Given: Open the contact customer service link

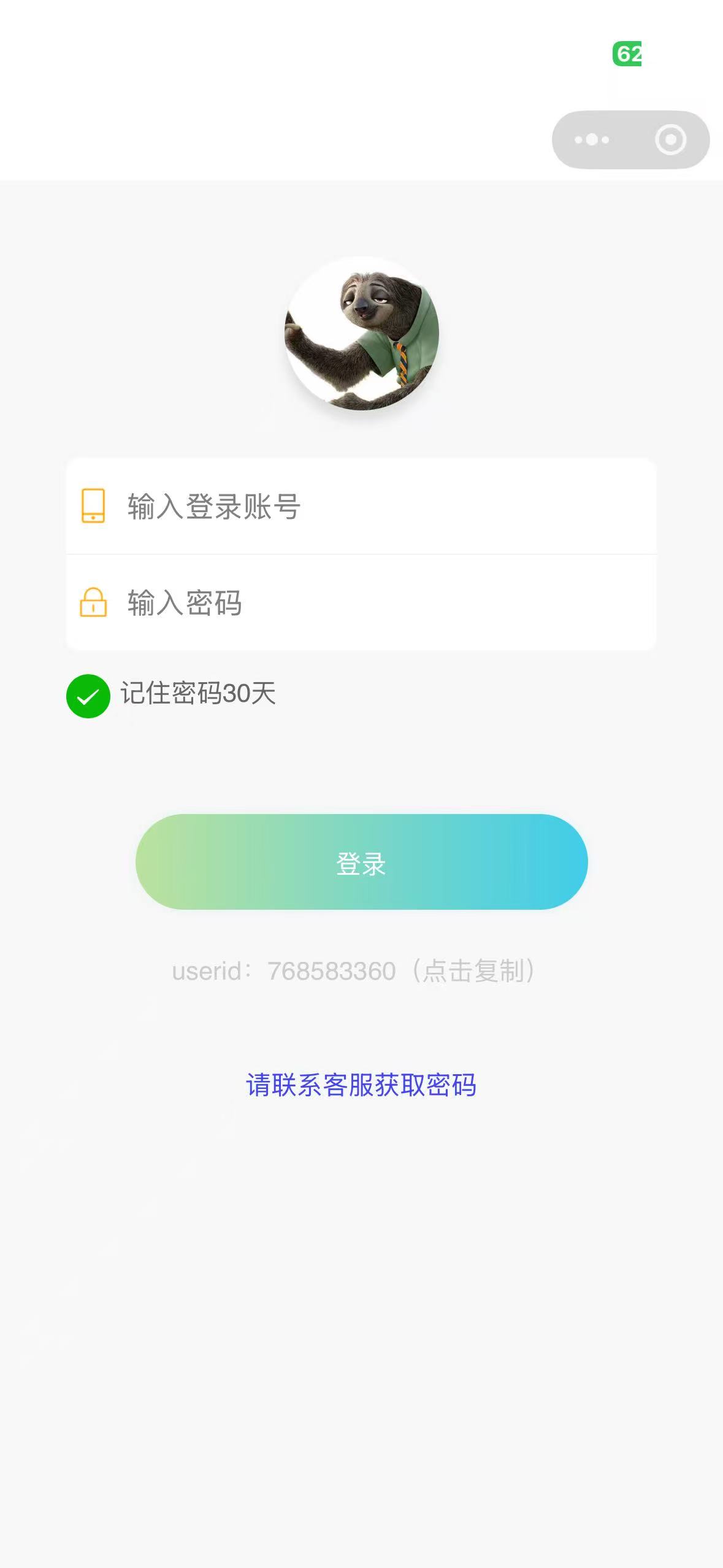Looking at the screenshot, I should (361, 1085).
